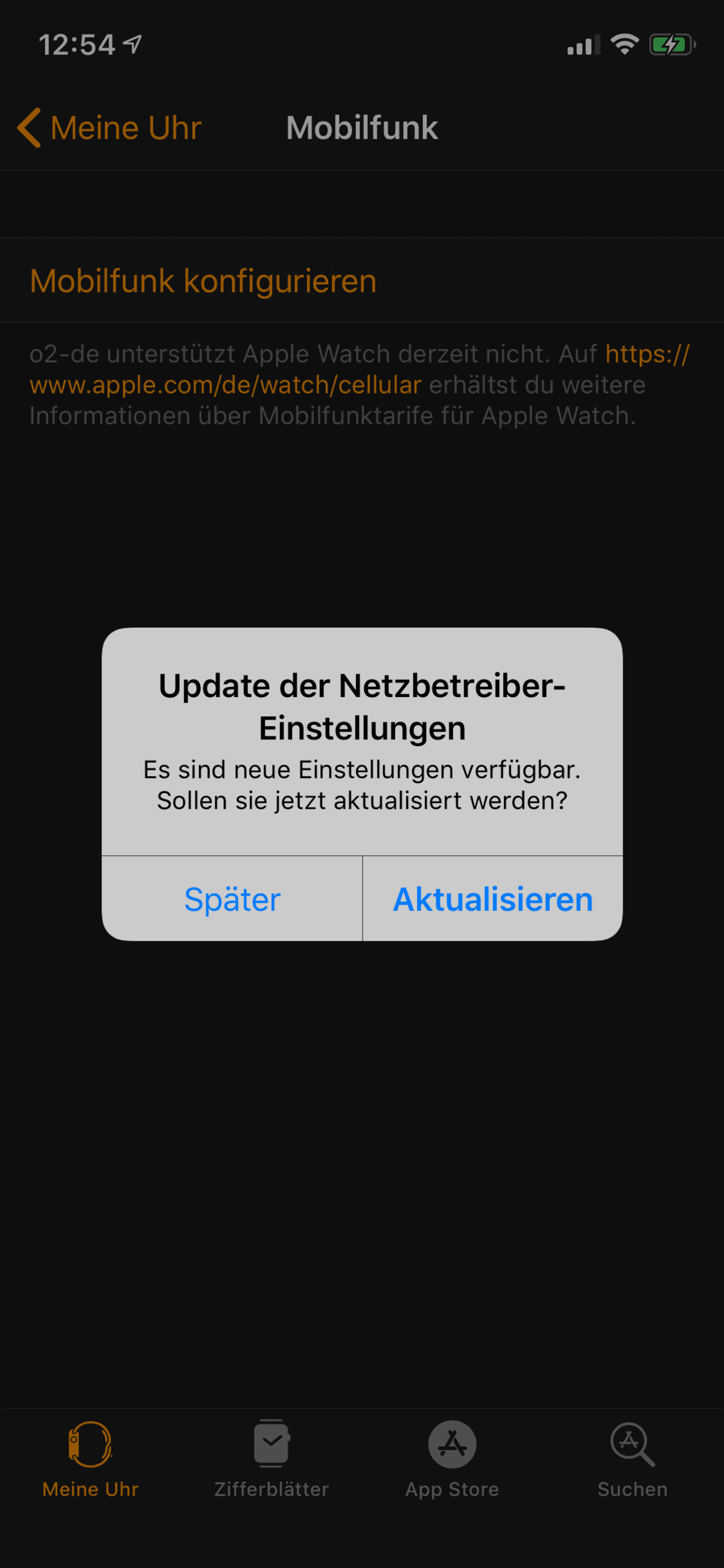
Task: Switch to the Suchen tab
Action: [x=633, y=1459]
